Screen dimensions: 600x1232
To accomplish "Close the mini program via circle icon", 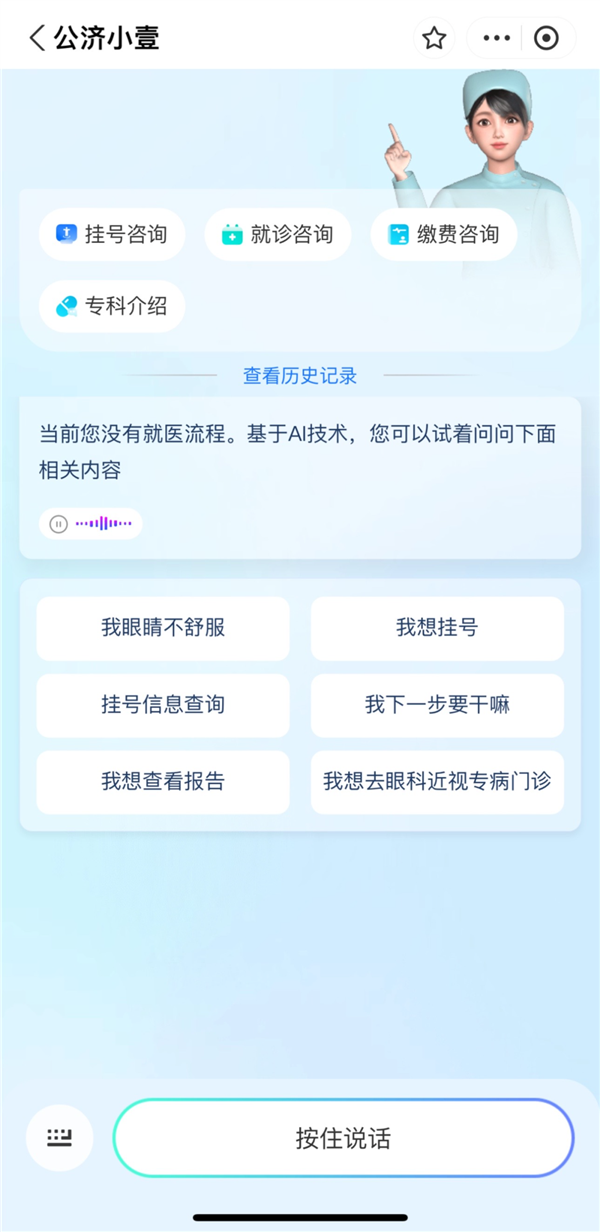I will [546, 38].
